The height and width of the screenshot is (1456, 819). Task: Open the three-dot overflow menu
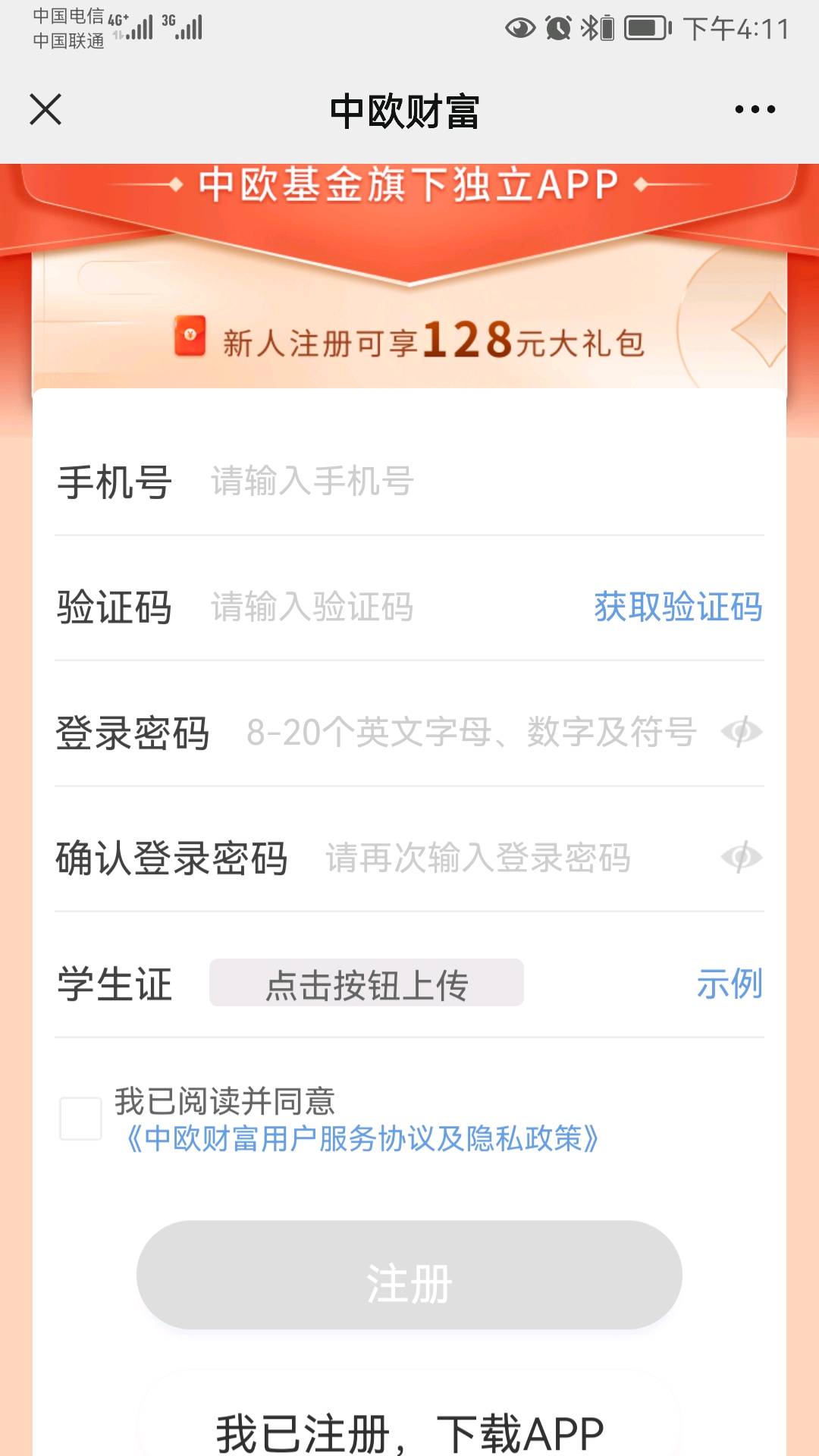coord(755,109)
